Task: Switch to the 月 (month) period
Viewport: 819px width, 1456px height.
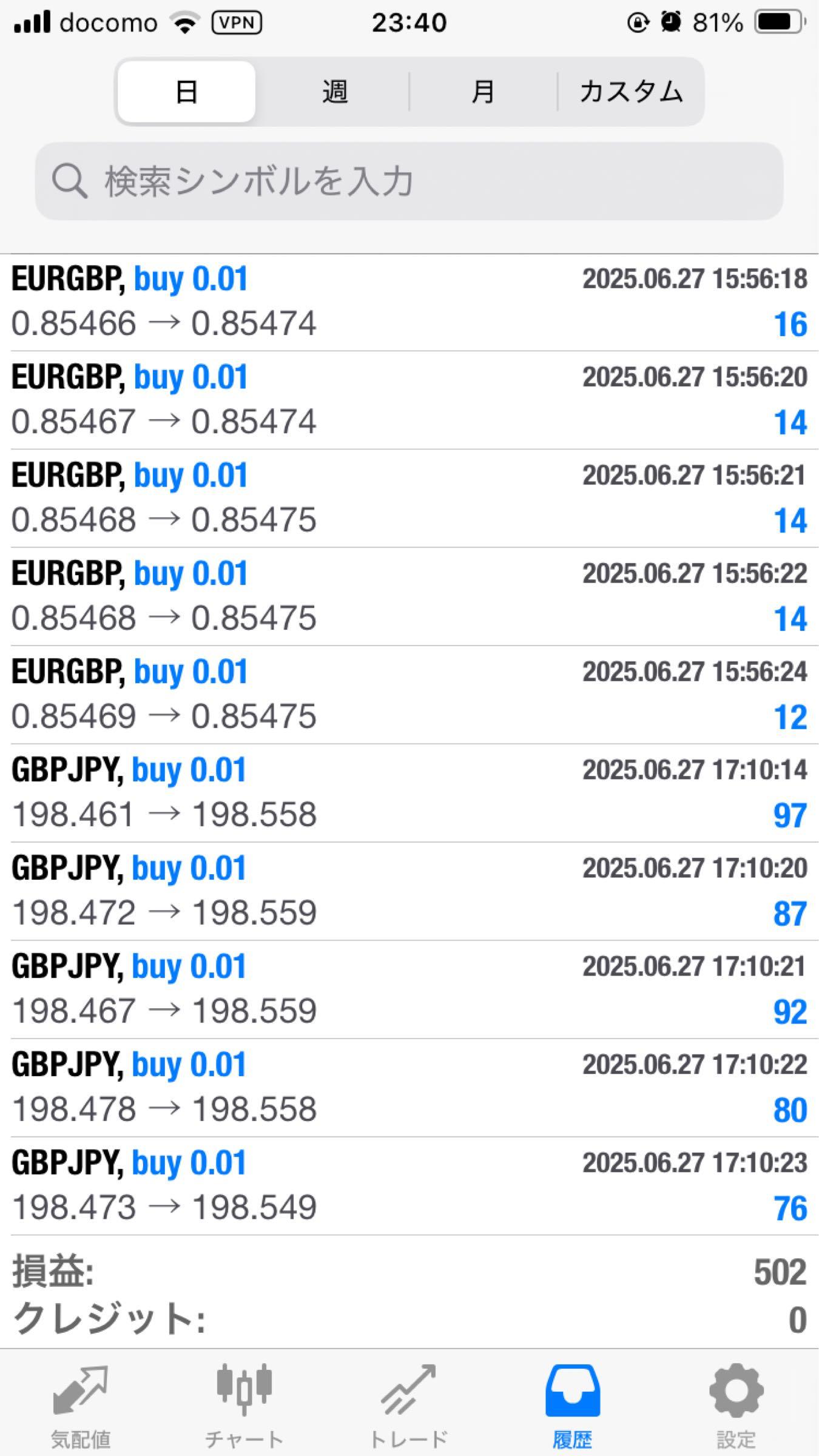Action: 483,92
